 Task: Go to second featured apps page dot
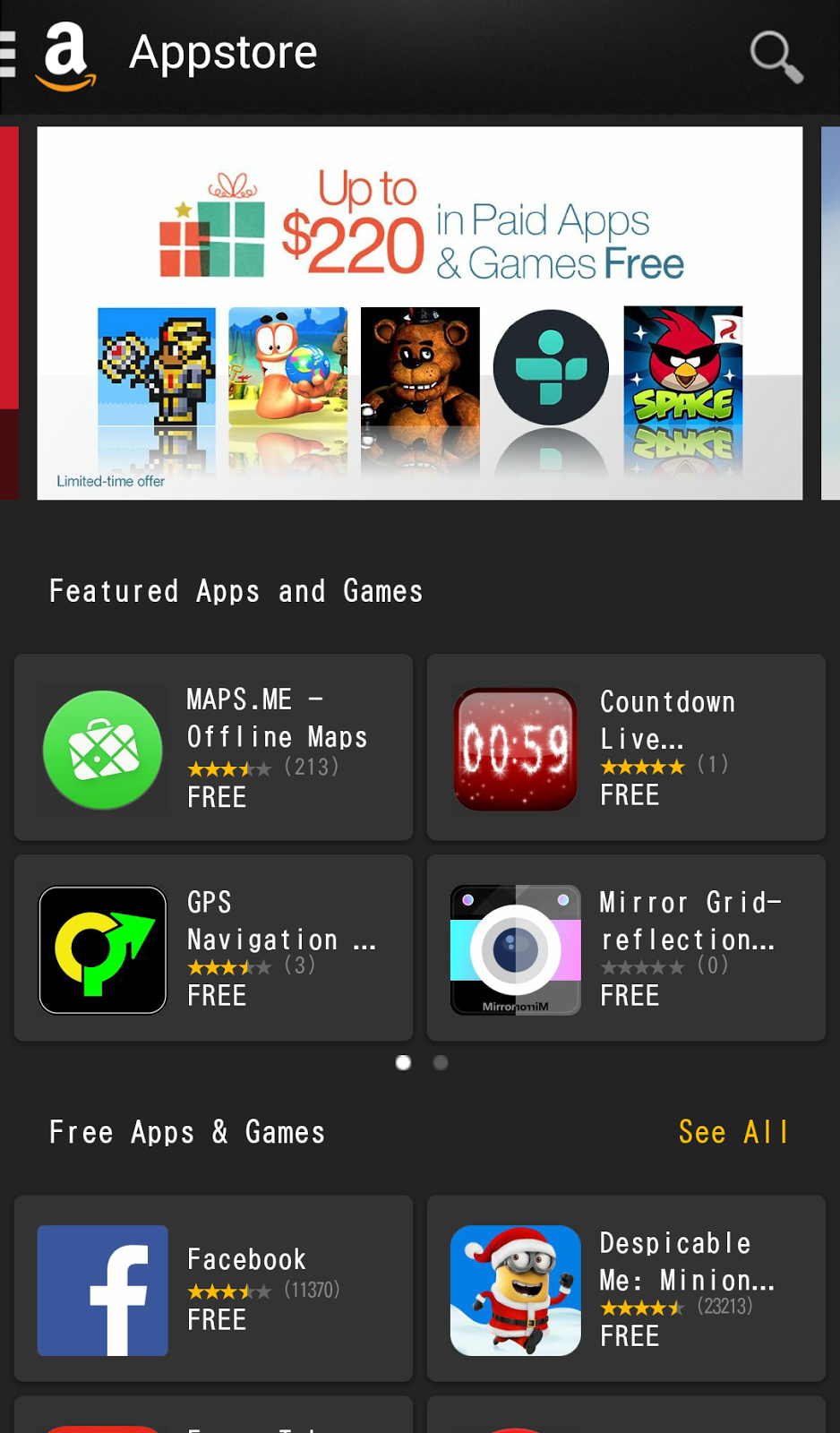click(441, 1062)
